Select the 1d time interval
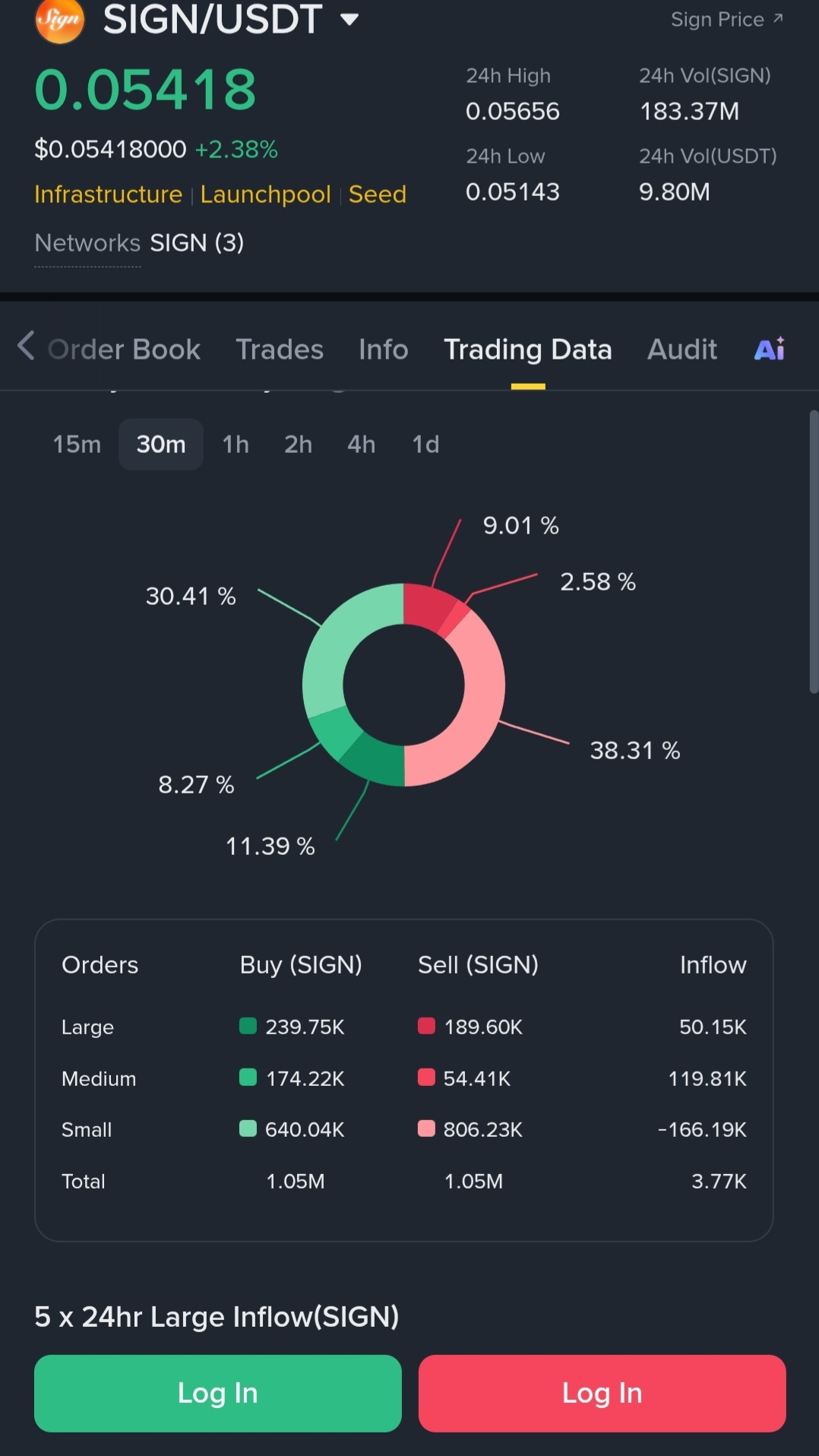819x1456 pixels. (x=425, y=445)
